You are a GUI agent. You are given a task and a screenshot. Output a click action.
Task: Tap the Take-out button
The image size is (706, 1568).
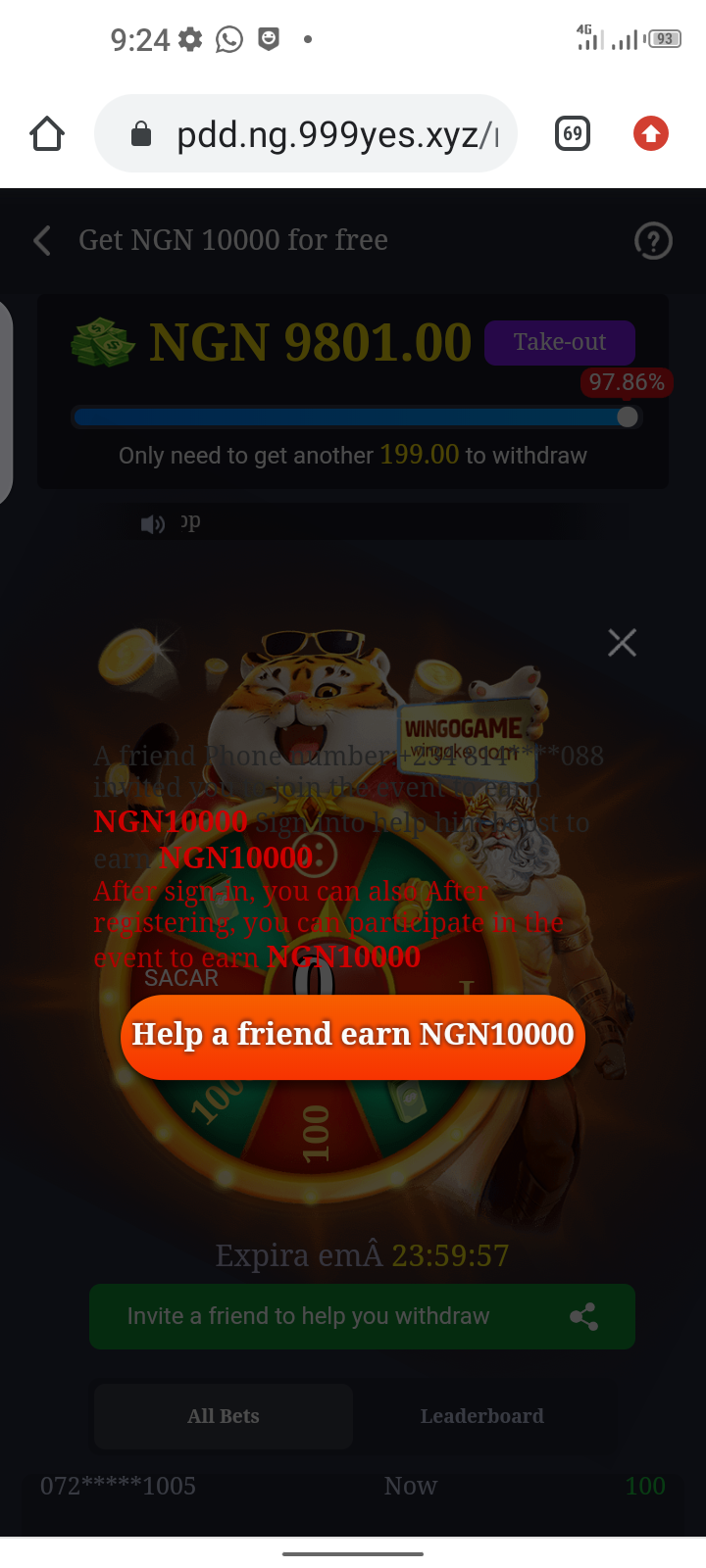coord(559,342)
